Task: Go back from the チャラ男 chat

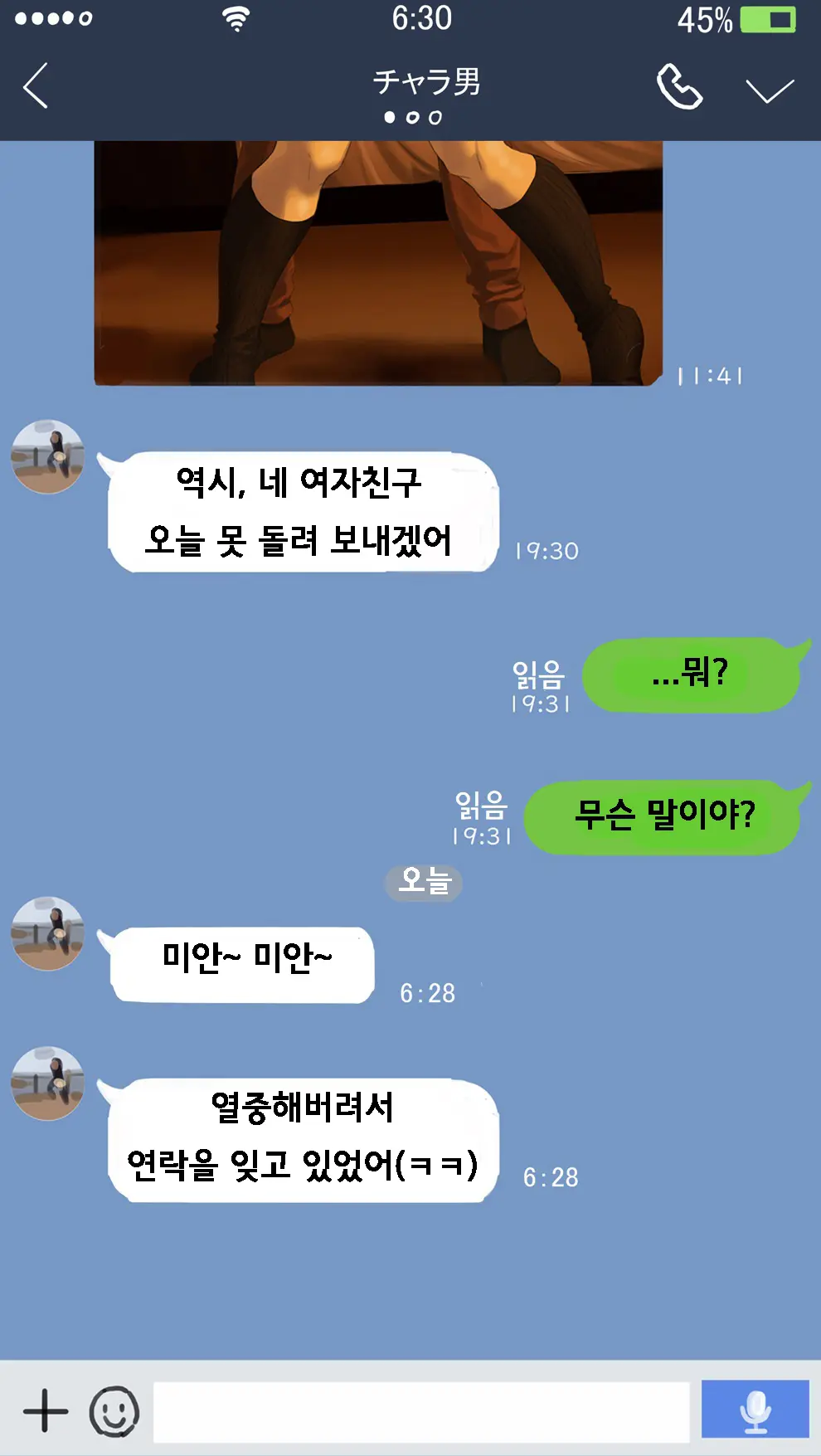Action: coord(36,85)
